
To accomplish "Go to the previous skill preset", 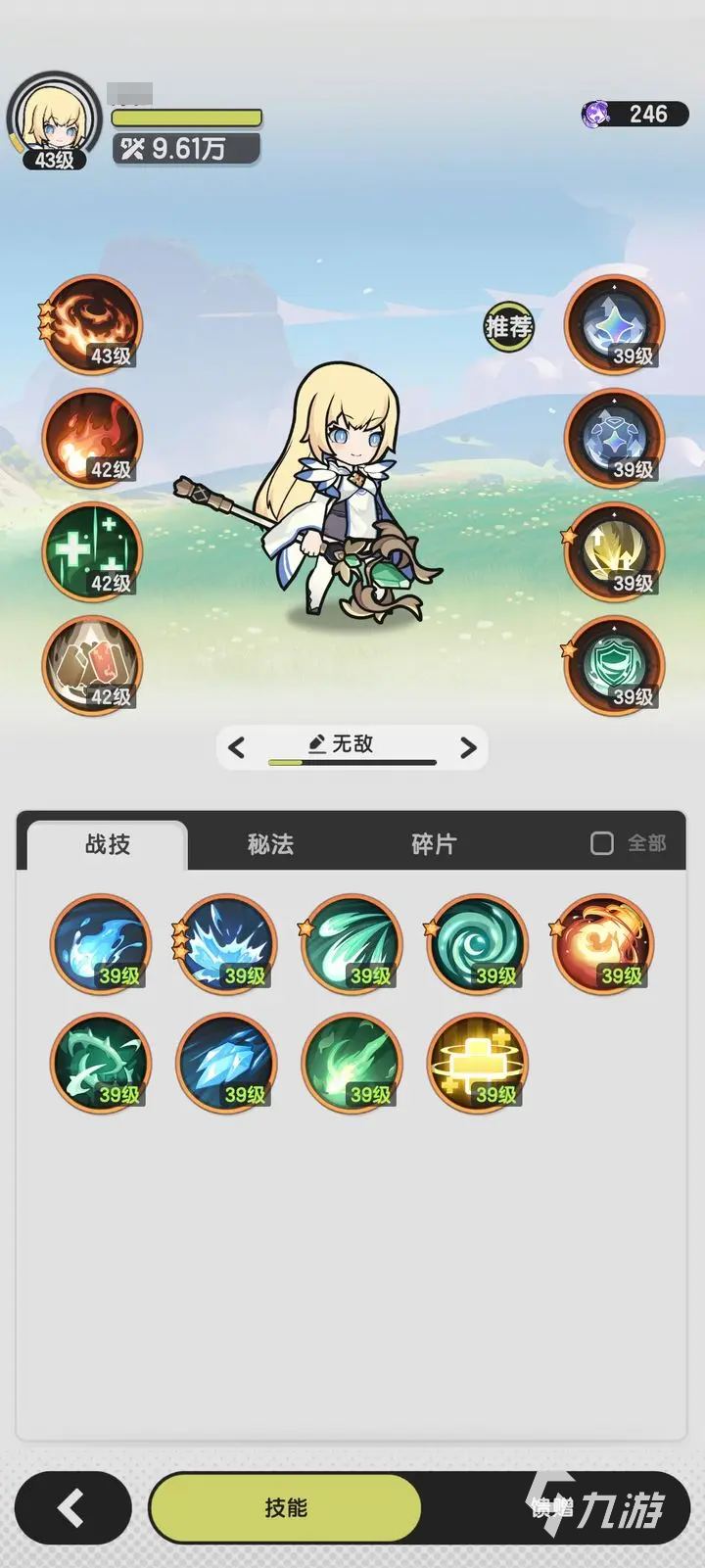I will (237, 748).
